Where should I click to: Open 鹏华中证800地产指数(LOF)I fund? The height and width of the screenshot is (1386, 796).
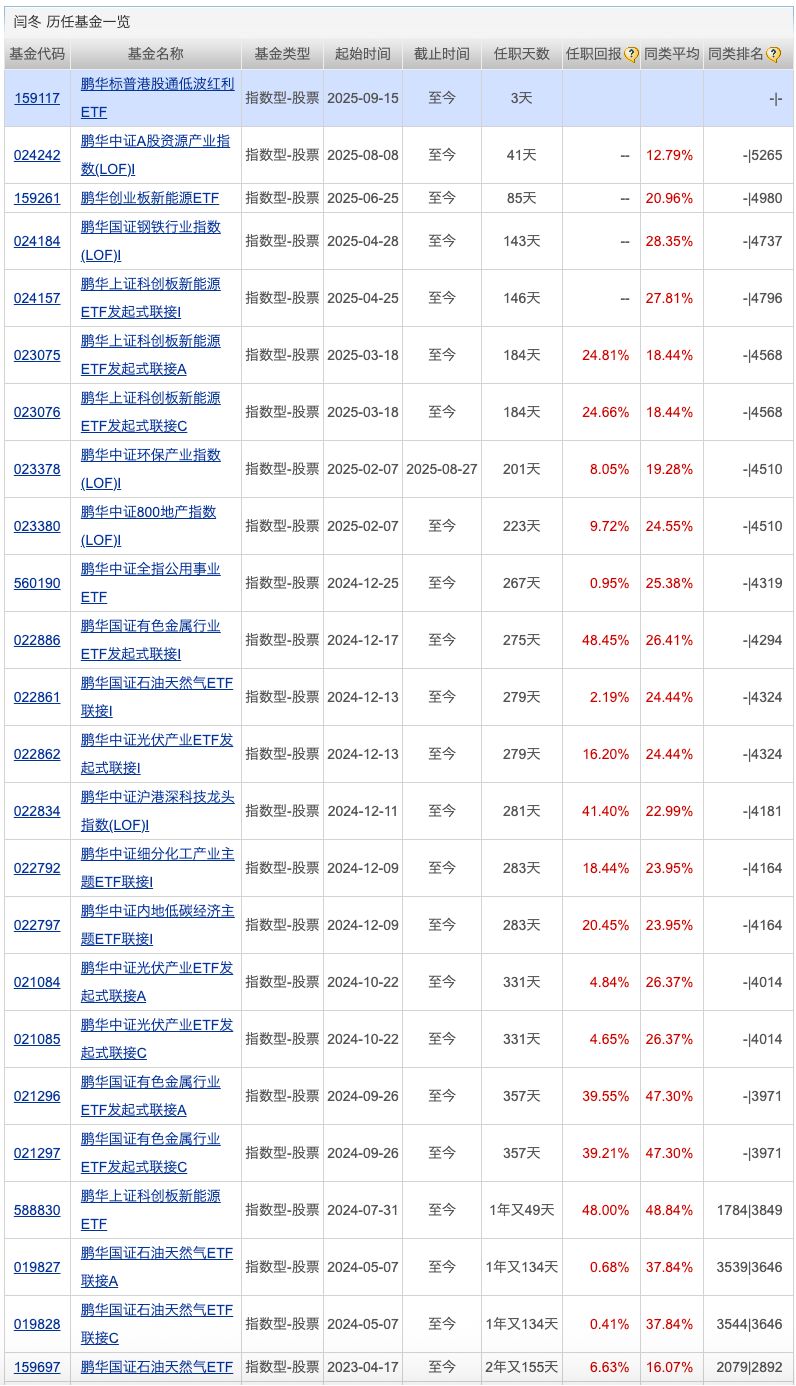148,526
